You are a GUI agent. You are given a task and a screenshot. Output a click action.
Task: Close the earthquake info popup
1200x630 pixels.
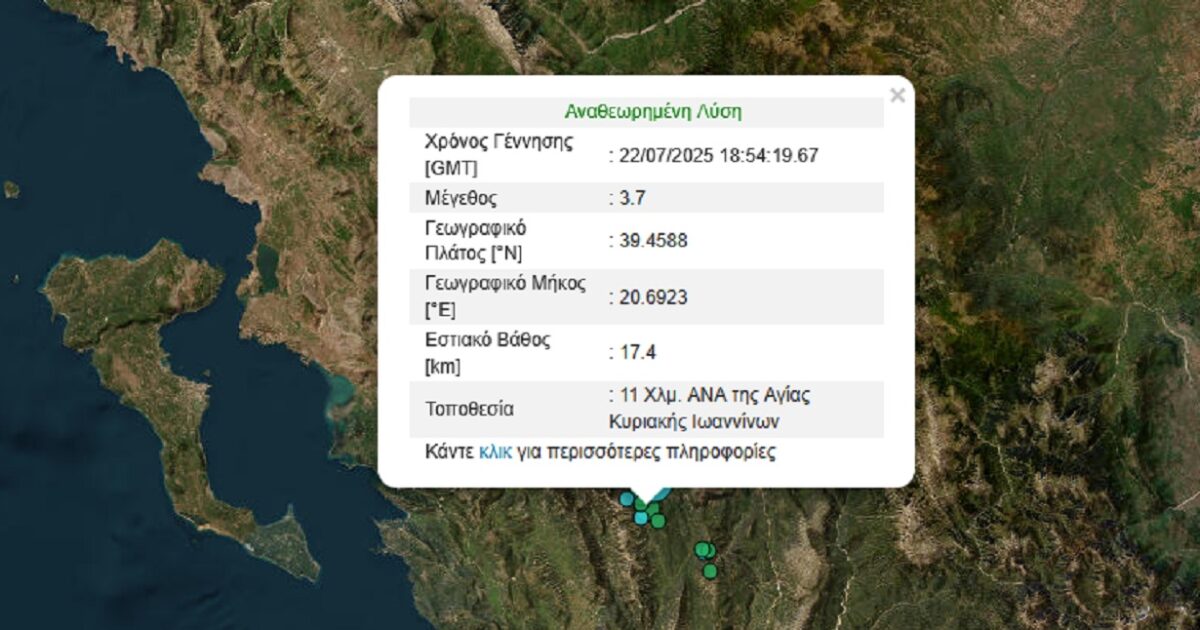pyautogui.click(x=897, y=95)
